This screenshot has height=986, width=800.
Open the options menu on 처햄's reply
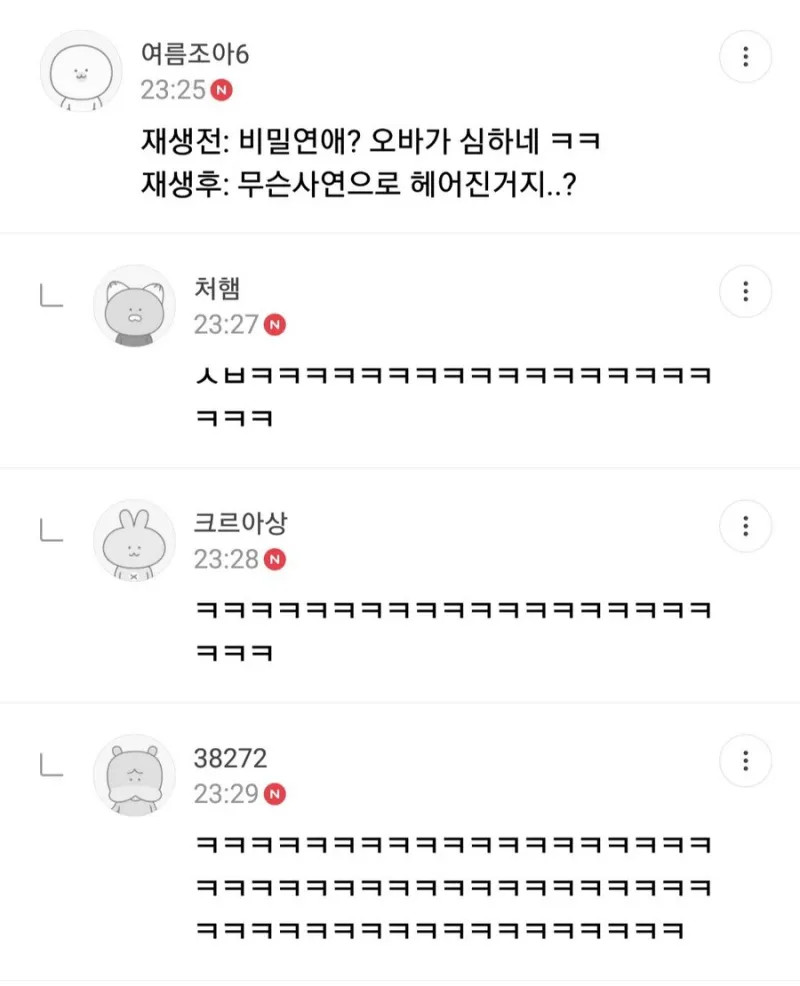click(745, 292)
